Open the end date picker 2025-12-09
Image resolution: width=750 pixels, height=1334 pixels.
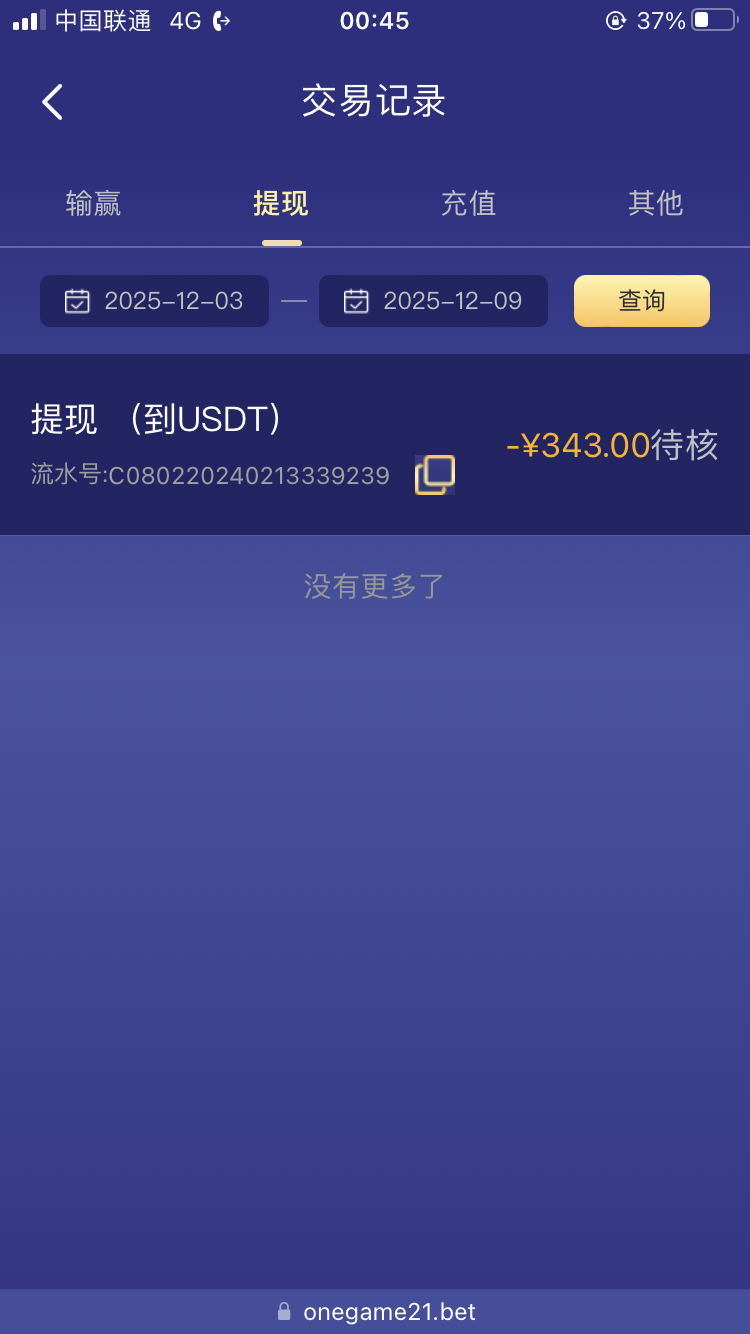[x=433, y=301]
